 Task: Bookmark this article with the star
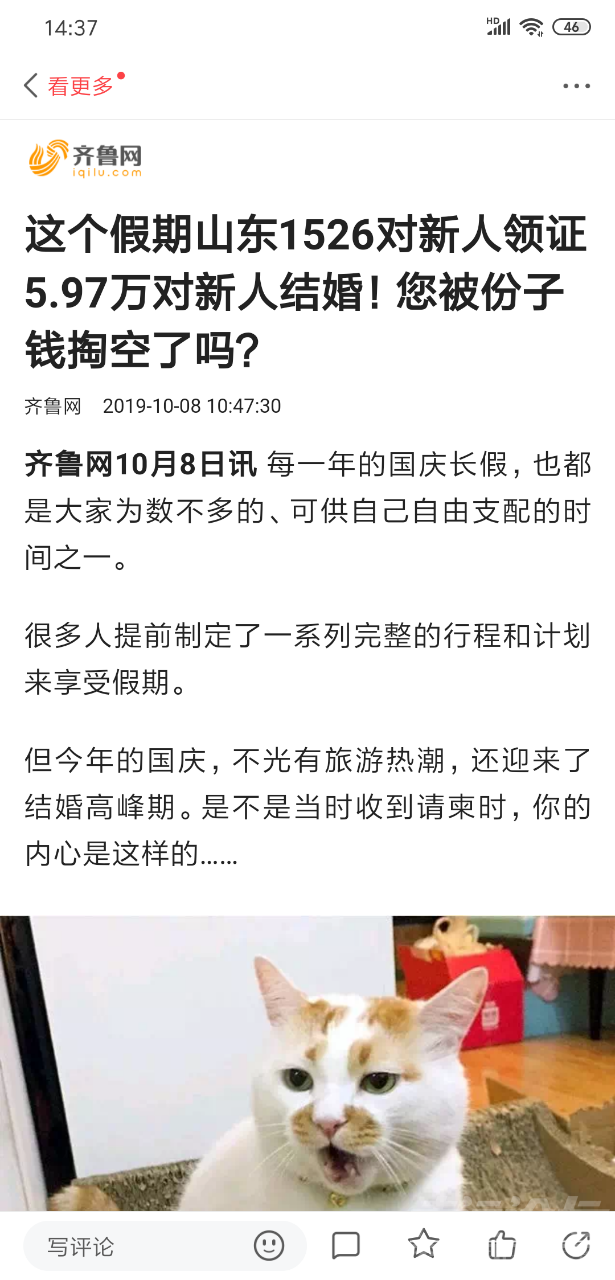(x=424, y=1245)
